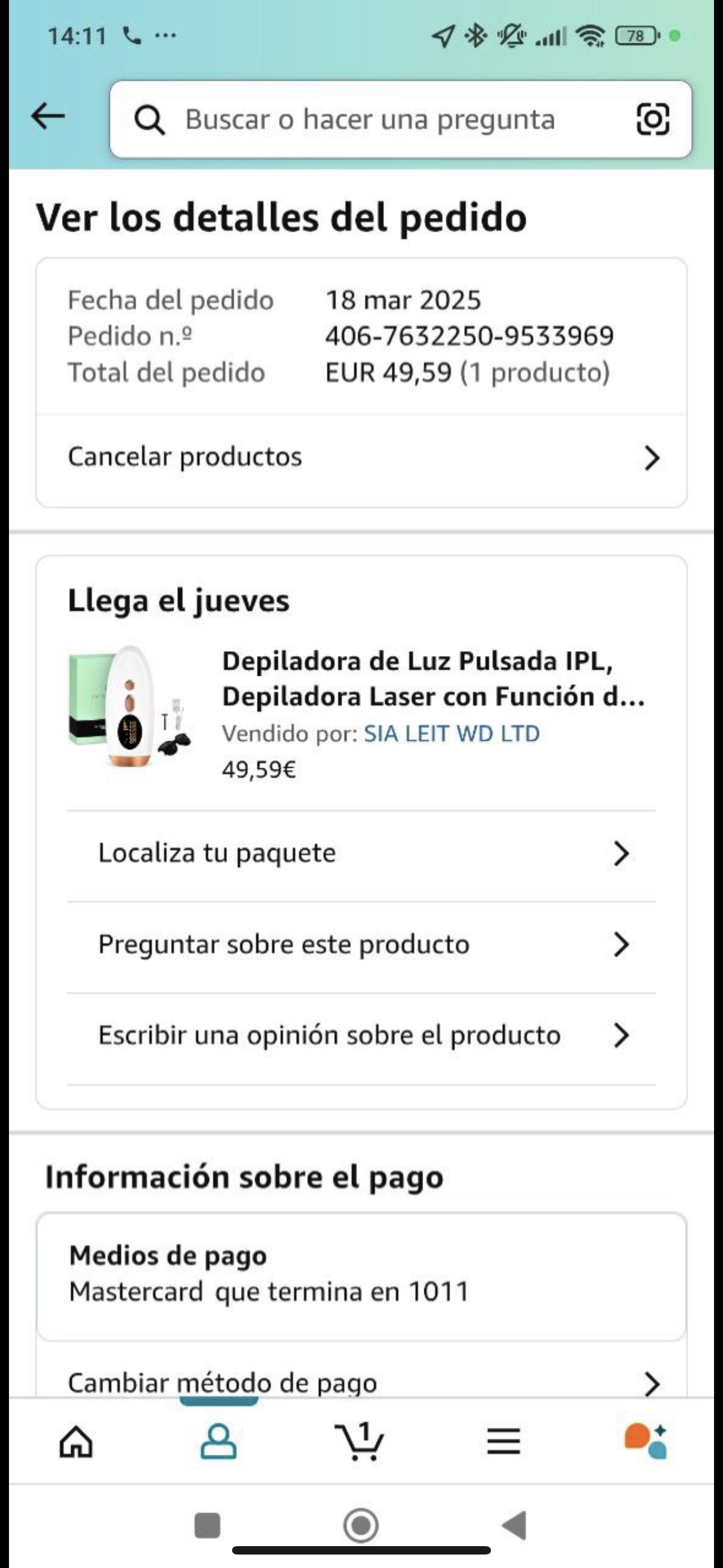Open the Depiladora de Luz Pulsada product

[432, 678]
